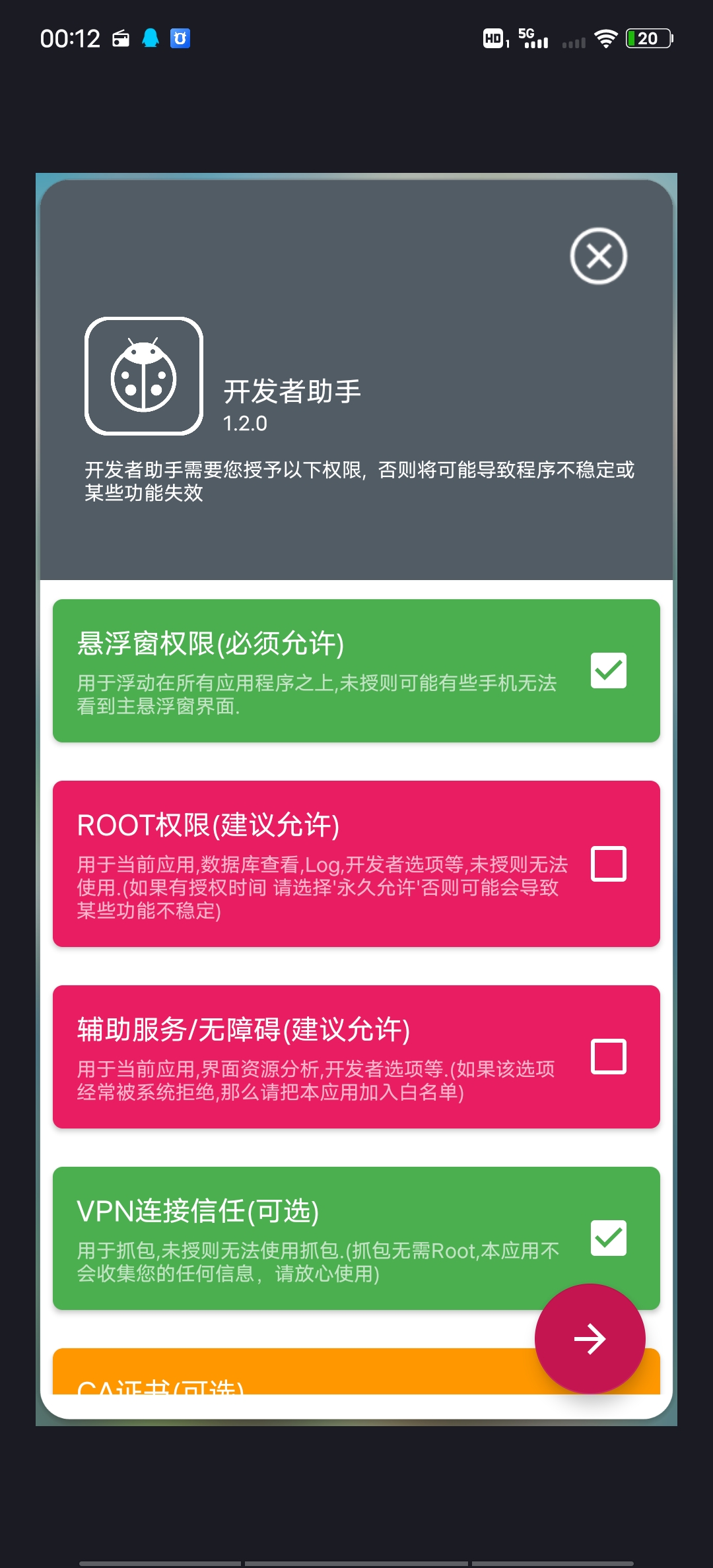Tap the blue app icon in status bar

click(180, 38)
